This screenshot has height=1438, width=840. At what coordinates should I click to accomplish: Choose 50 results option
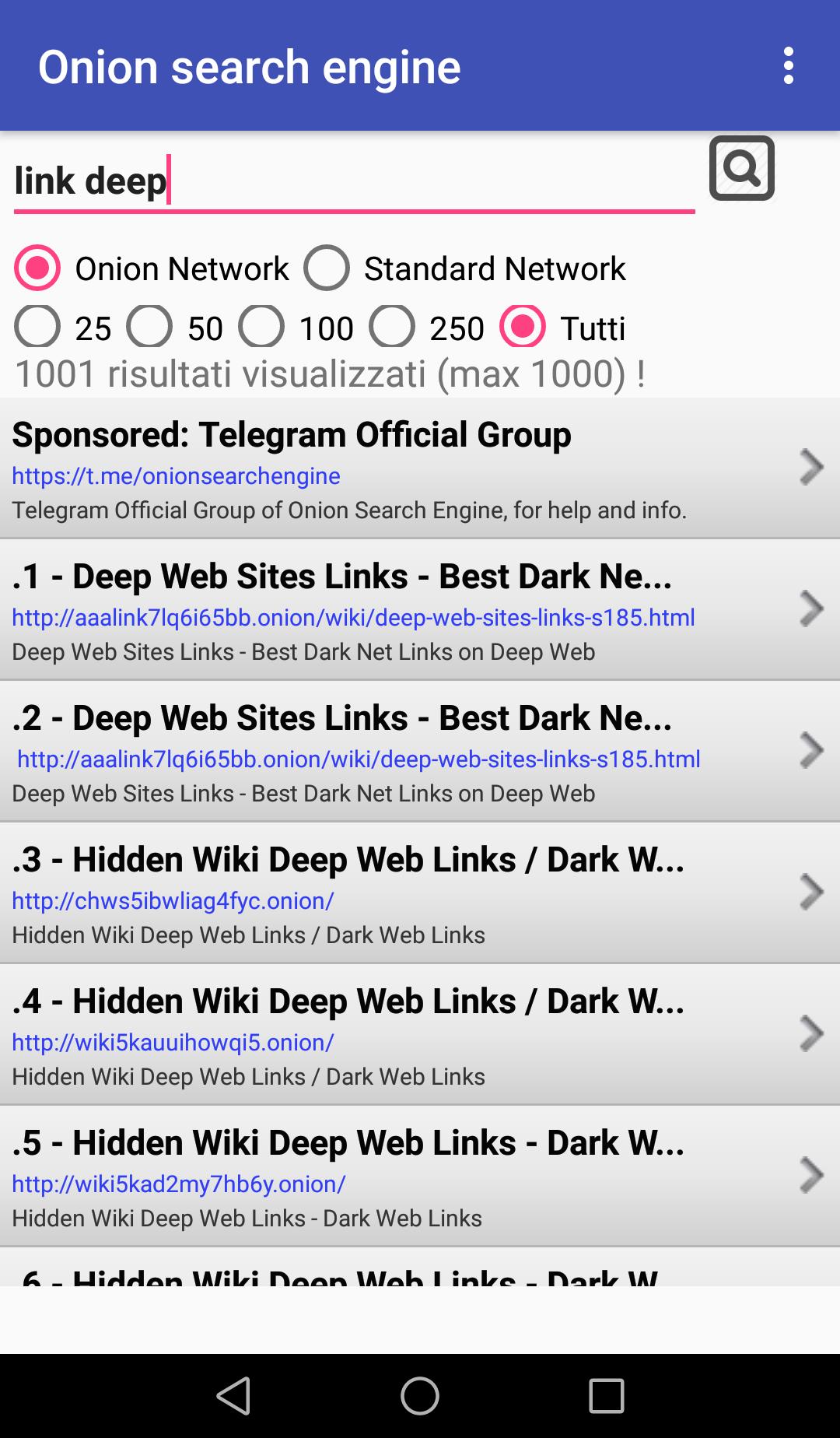tap(175, 328)
